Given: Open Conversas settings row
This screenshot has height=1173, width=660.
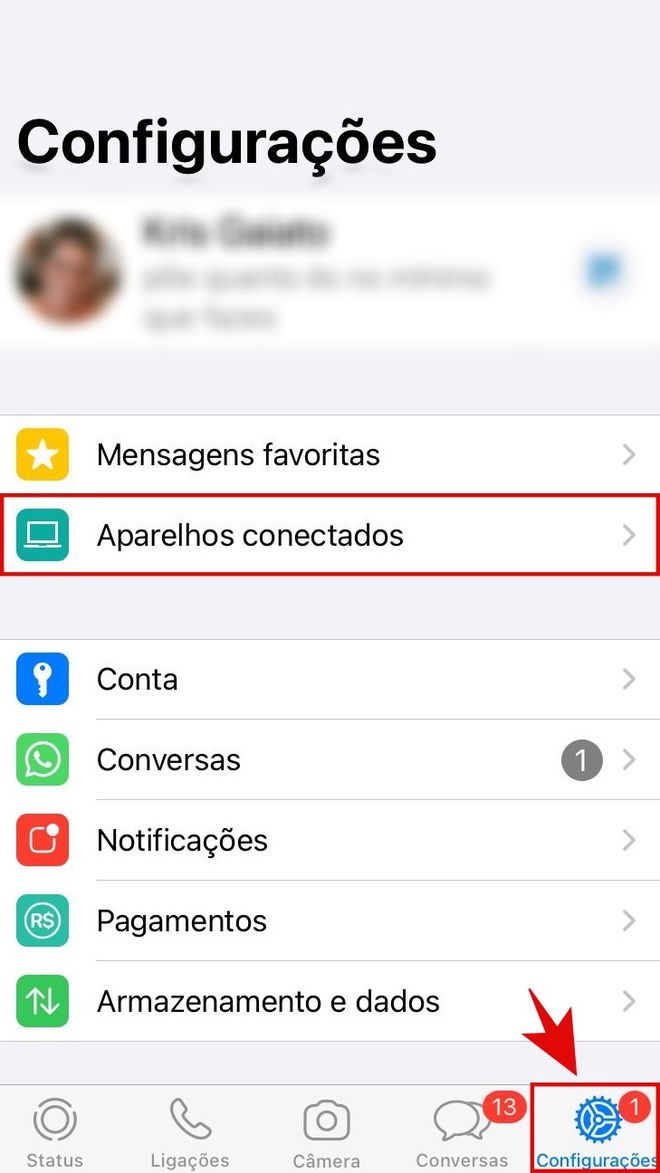Looking at the screenshot, I should pos(330,760).
